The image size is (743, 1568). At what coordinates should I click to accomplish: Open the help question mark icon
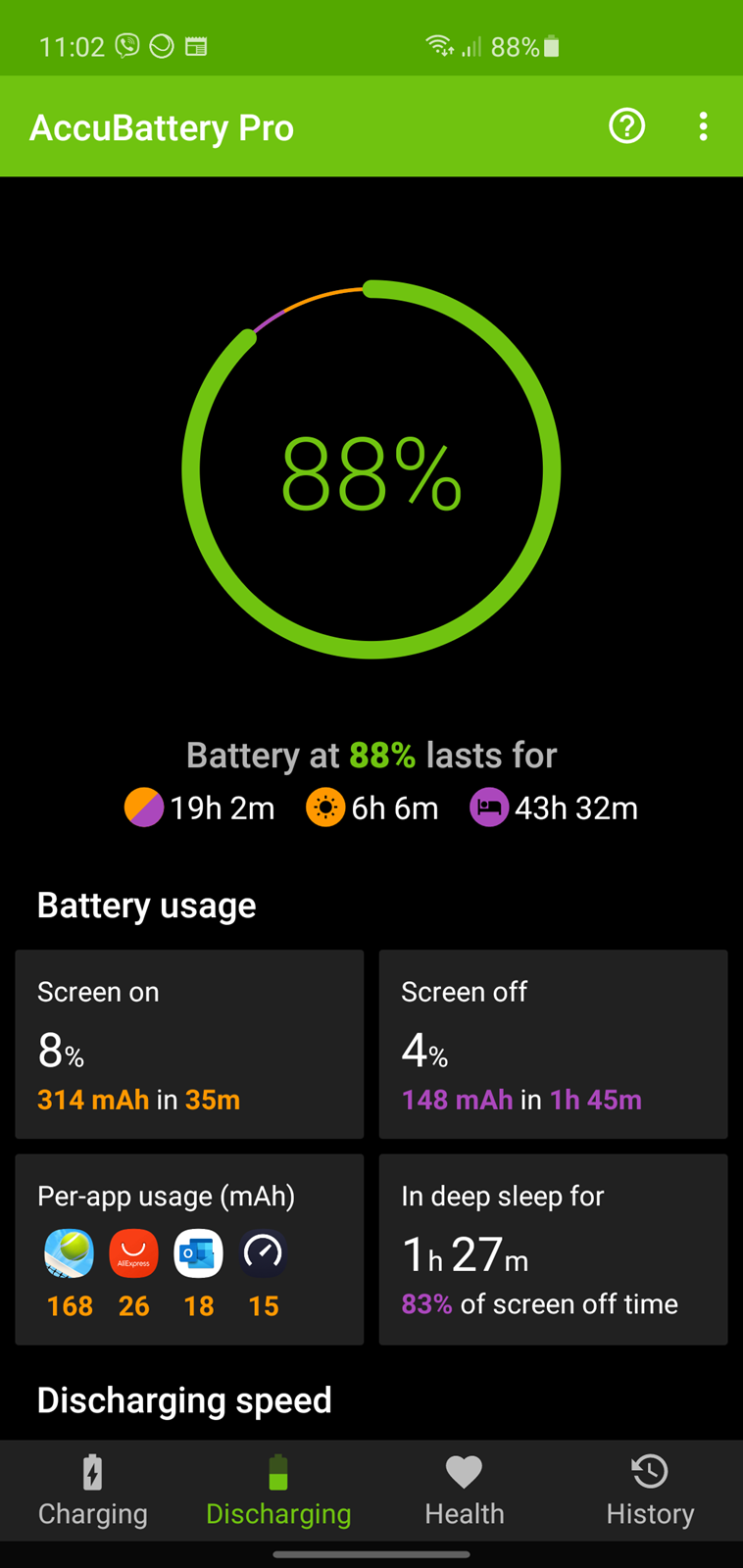pyautogui.click(x=627, y=126)
